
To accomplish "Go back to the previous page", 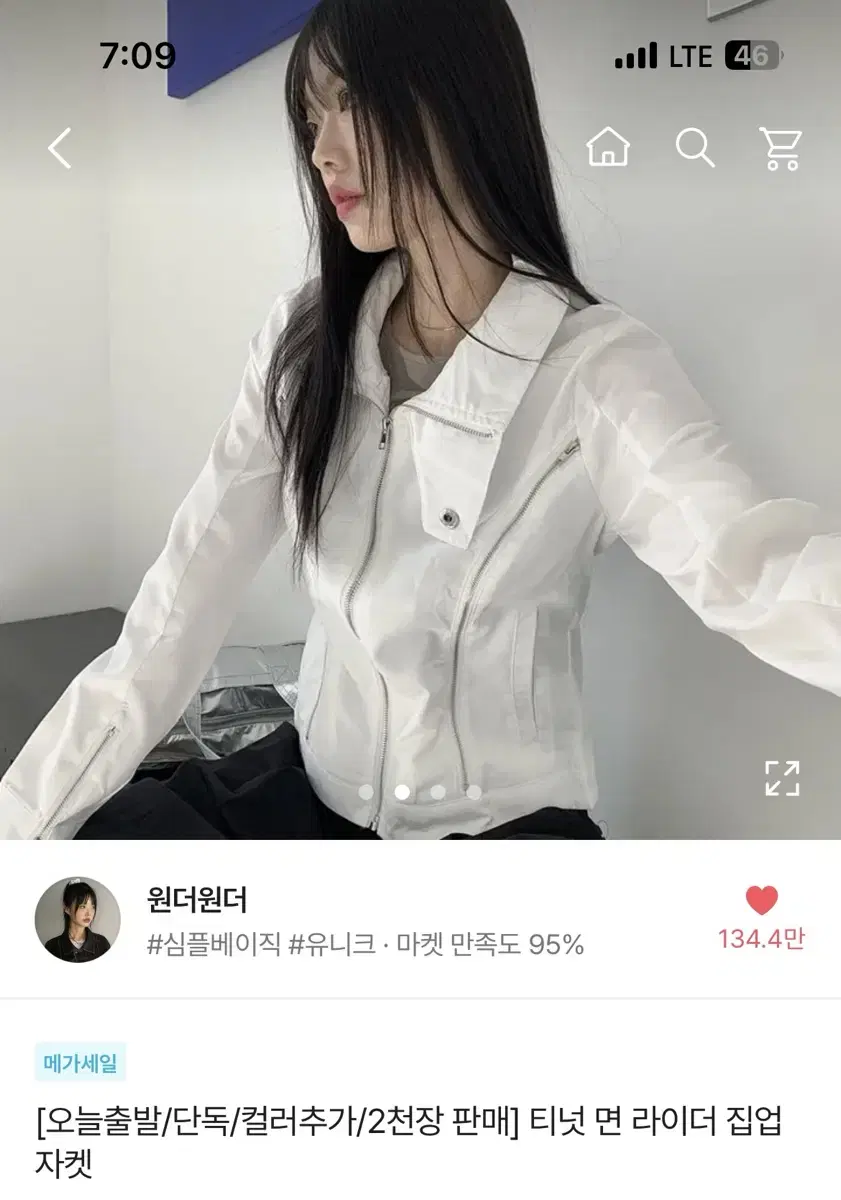I will 60,149.
